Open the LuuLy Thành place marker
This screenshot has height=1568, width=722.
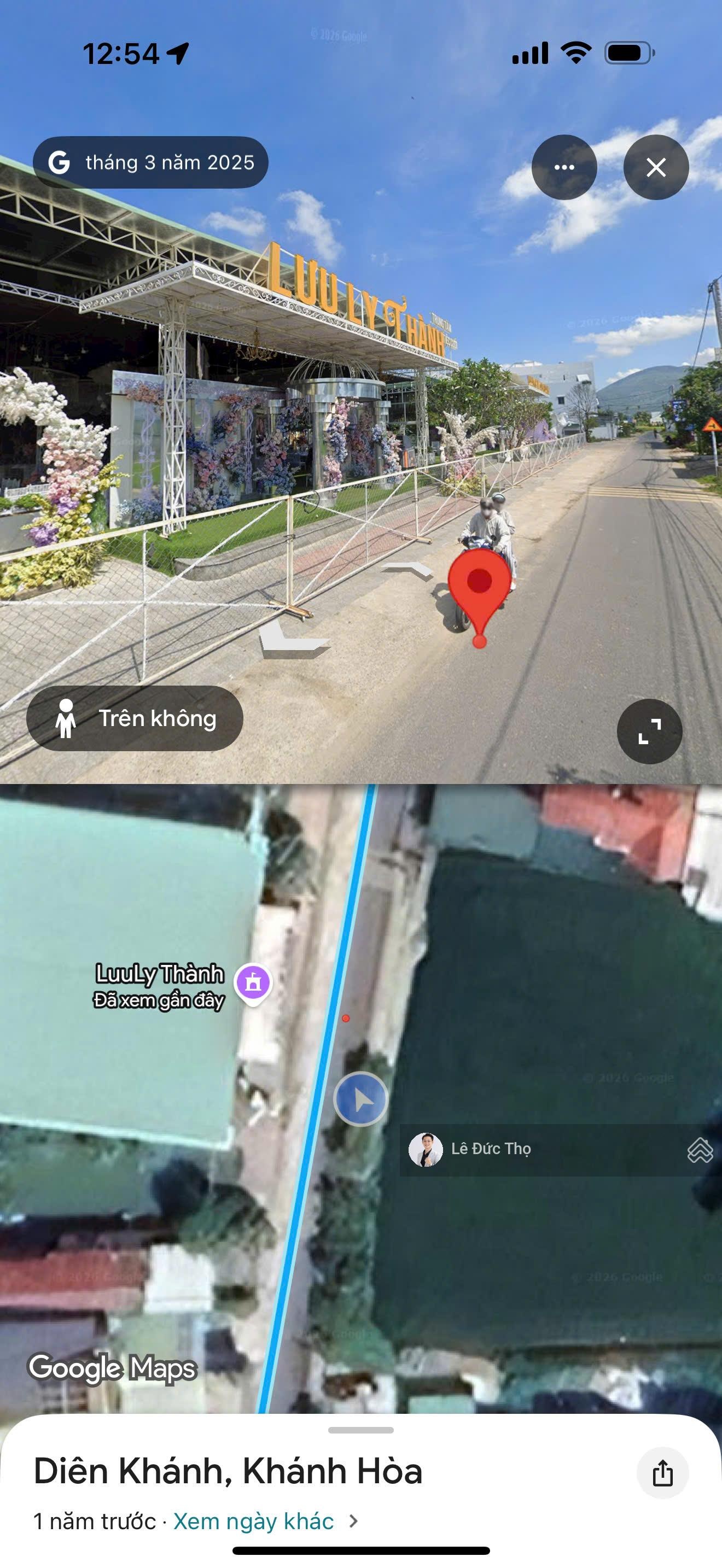point(253,982)
